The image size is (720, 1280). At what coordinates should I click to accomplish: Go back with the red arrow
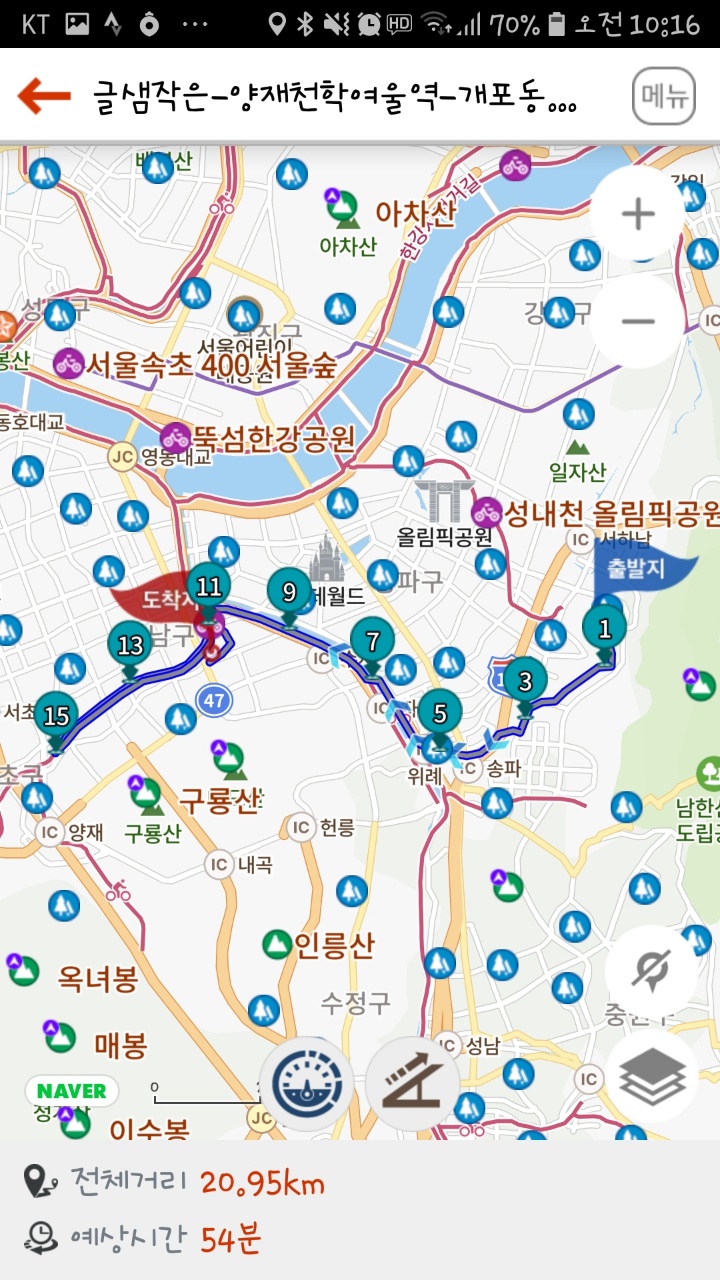click(x=44, y=97)
